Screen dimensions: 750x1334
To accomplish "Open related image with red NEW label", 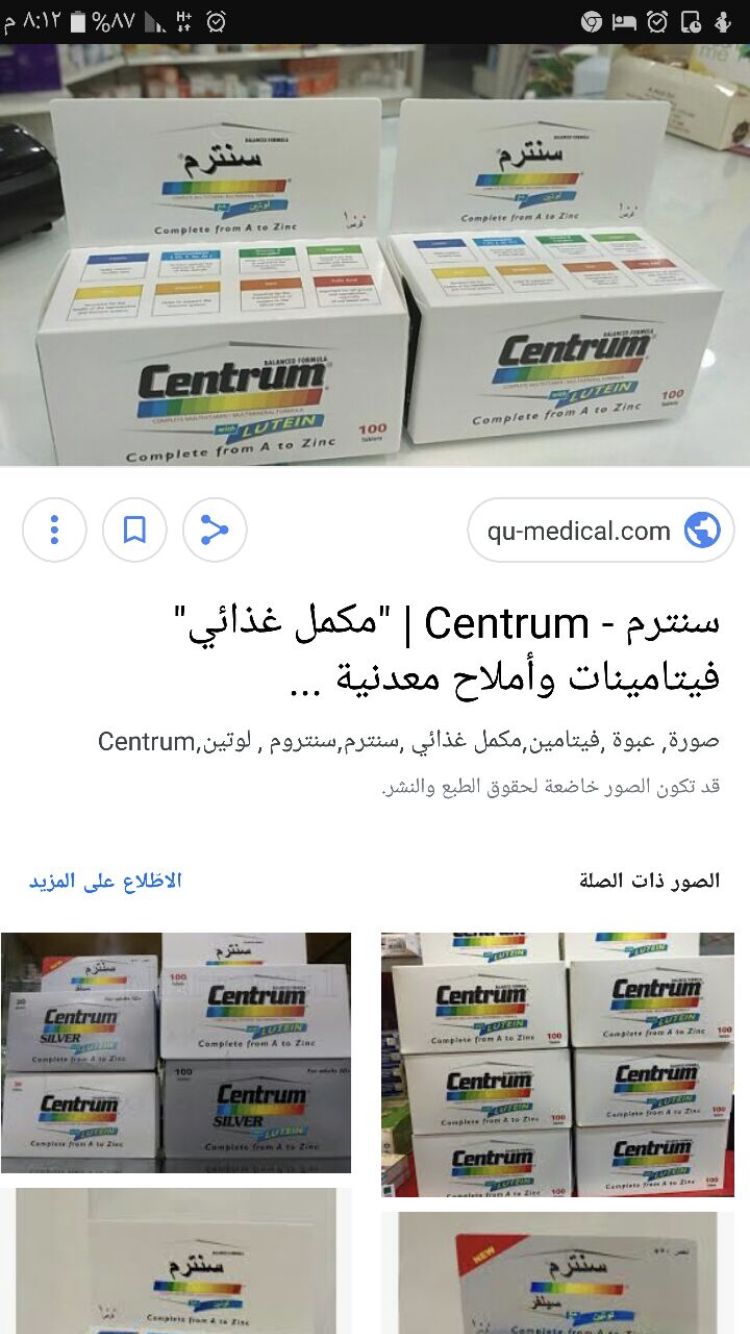I will click(x=557, y=1272).
